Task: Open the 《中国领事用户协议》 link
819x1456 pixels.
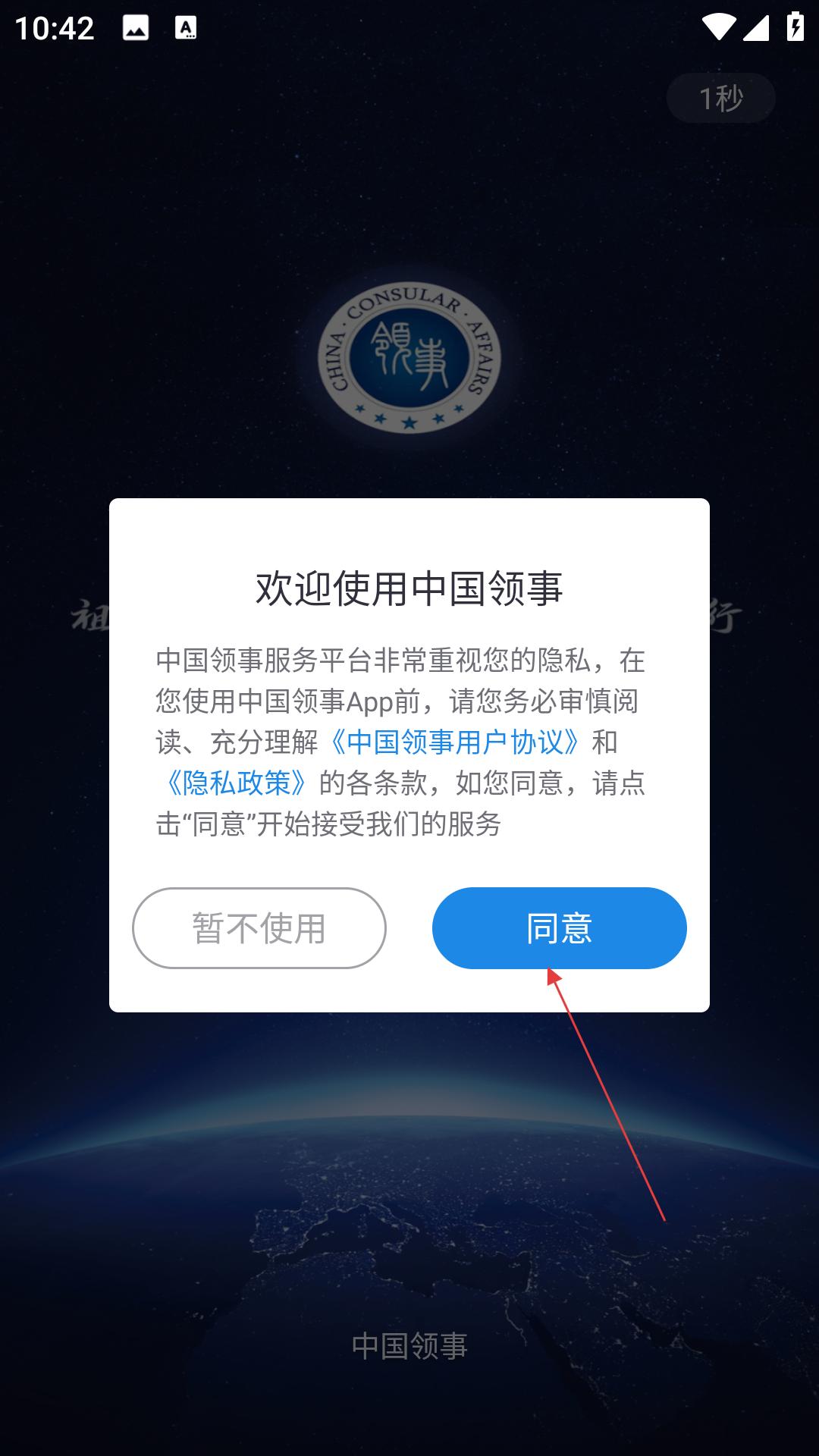Action: coord(455,742)
